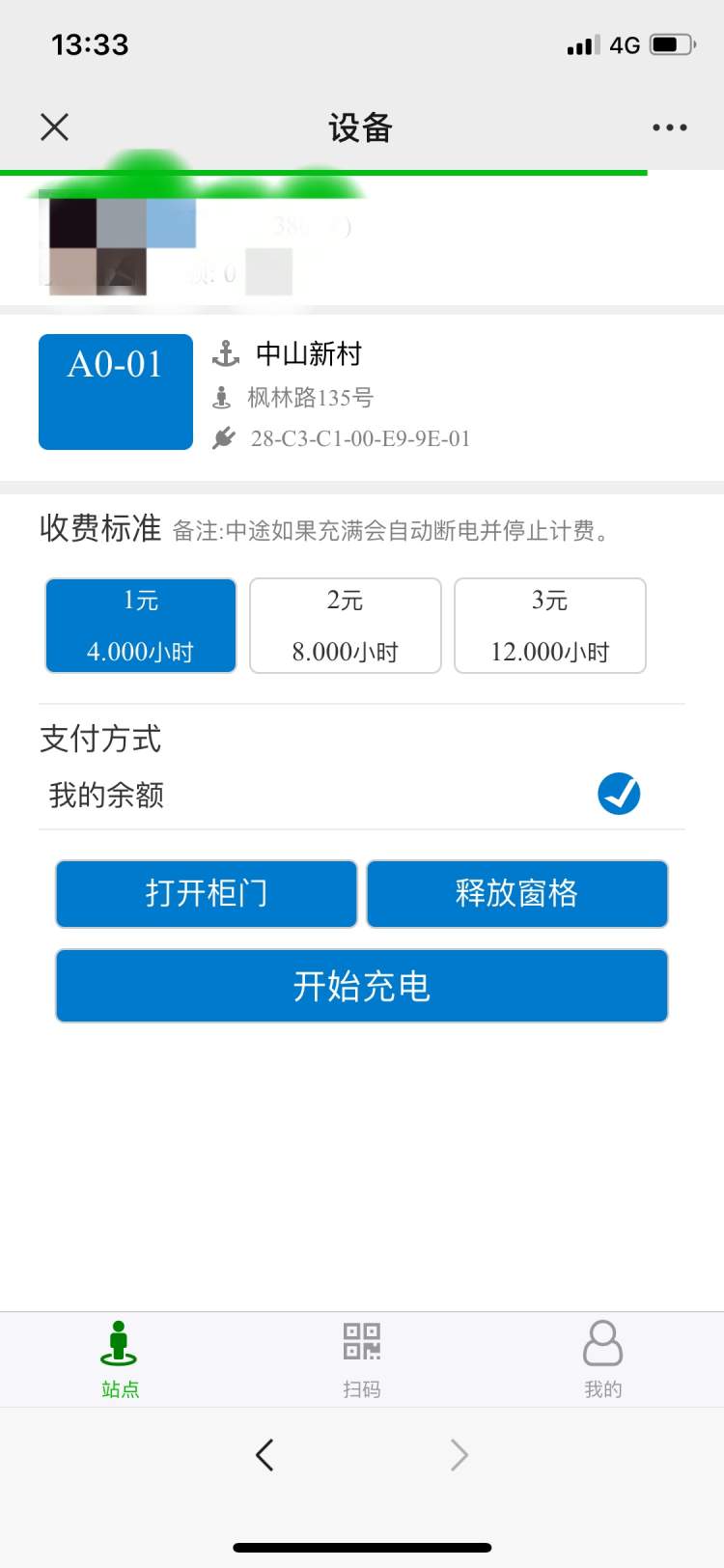Viewport: 724px width, 1568px height.
Task: Start charging with 开始充电
Action: click(362, 986)
